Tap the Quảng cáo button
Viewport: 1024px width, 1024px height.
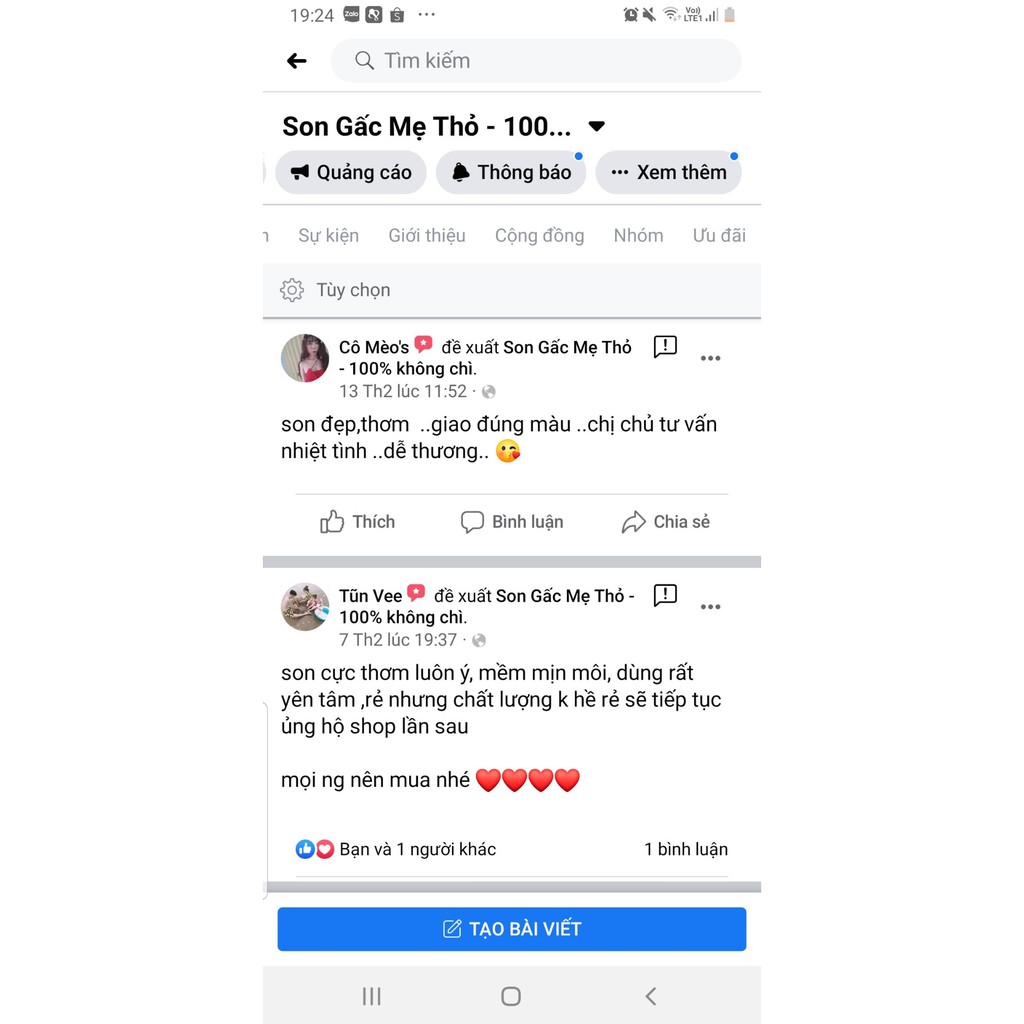pyautogui.click(x=351, y=172)
